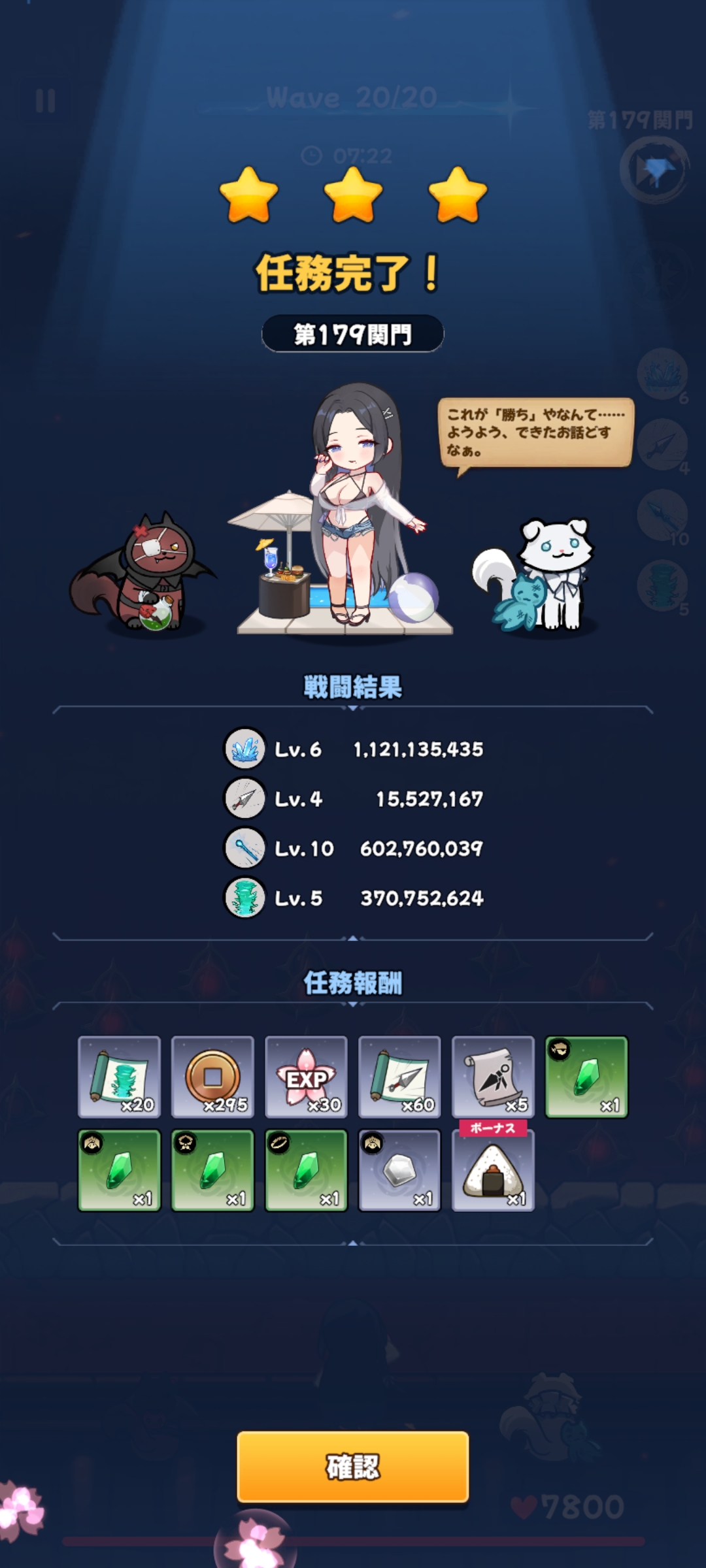
Task: View the ×295 coin reward
Action: coord(212,1077)
